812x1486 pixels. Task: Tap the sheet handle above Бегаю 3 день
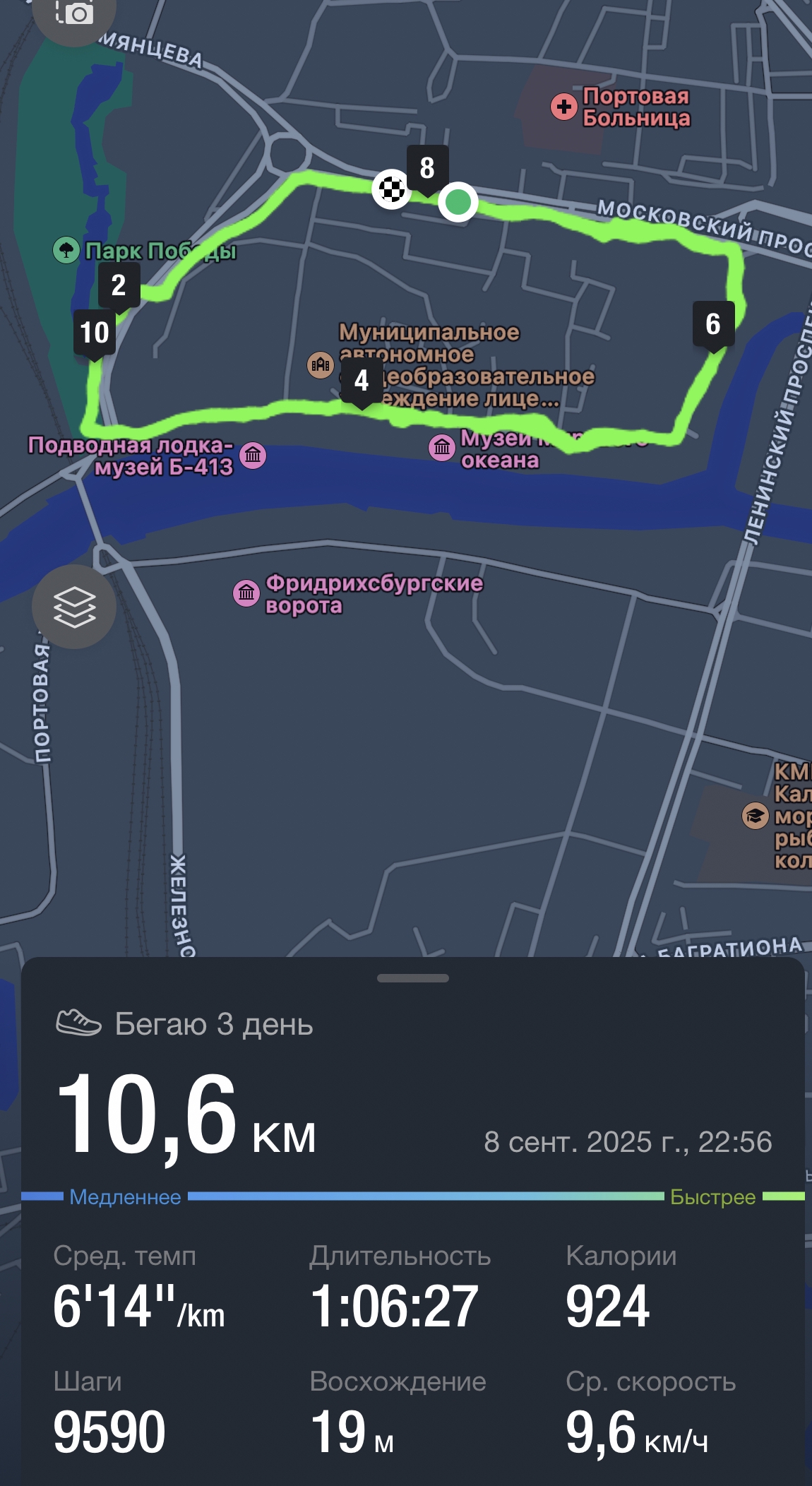(x=413, y=978)
